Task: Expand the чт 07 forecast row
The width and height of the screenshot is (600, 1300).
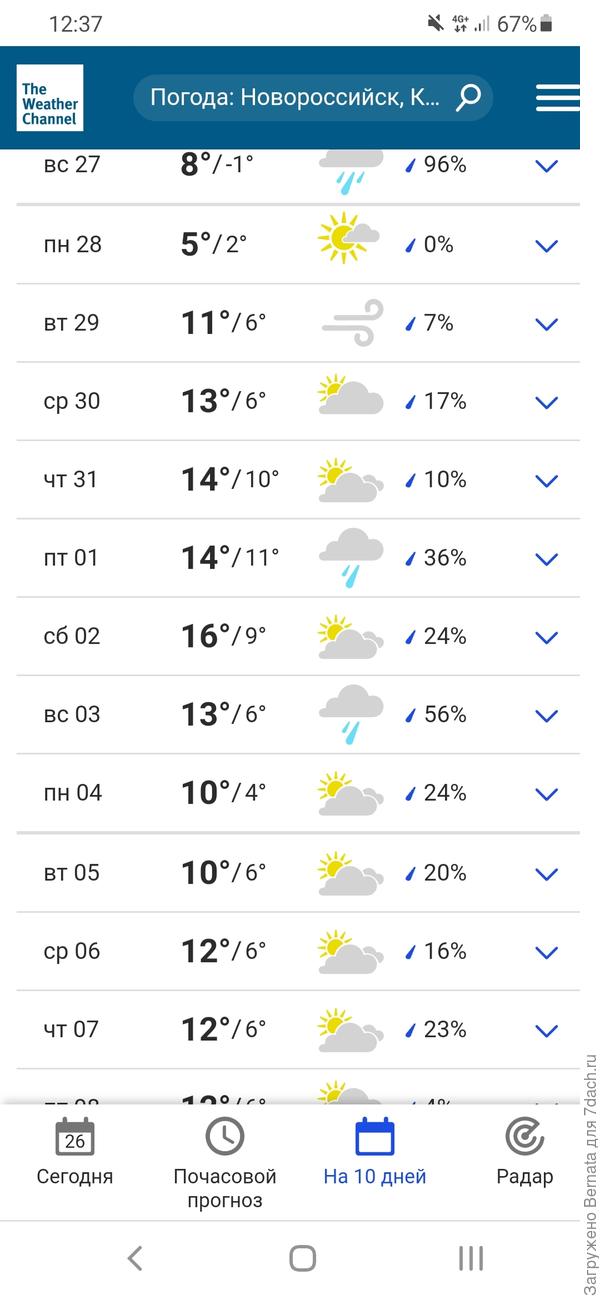Action: click(x=546, y=1030)
